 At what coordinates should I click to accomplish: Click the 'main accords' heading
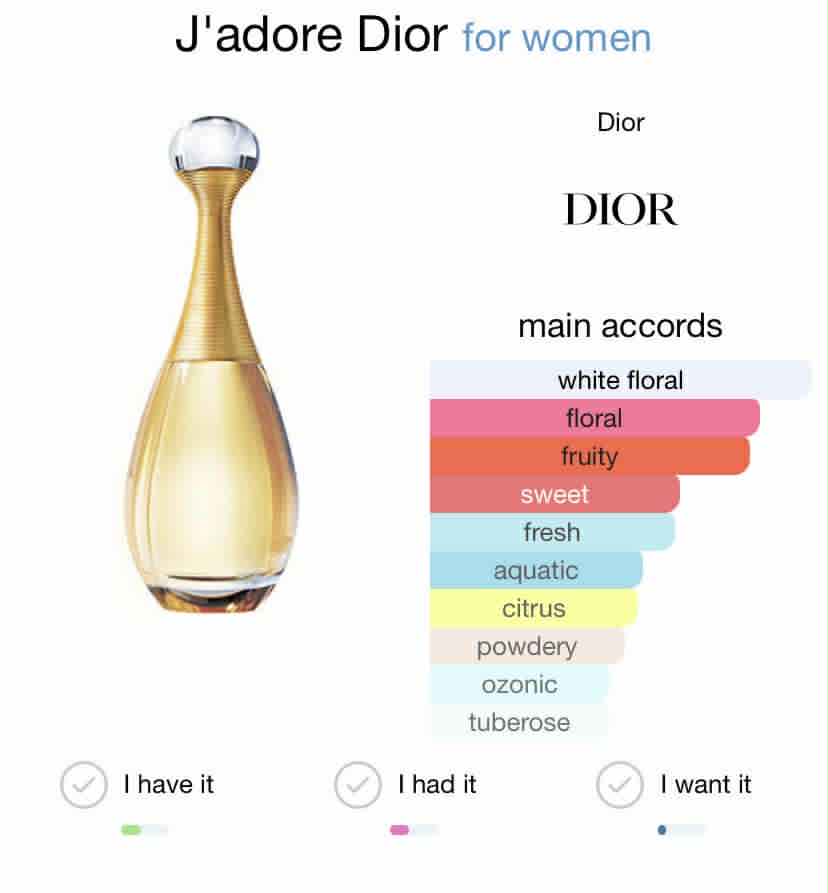tap(621, 325)
